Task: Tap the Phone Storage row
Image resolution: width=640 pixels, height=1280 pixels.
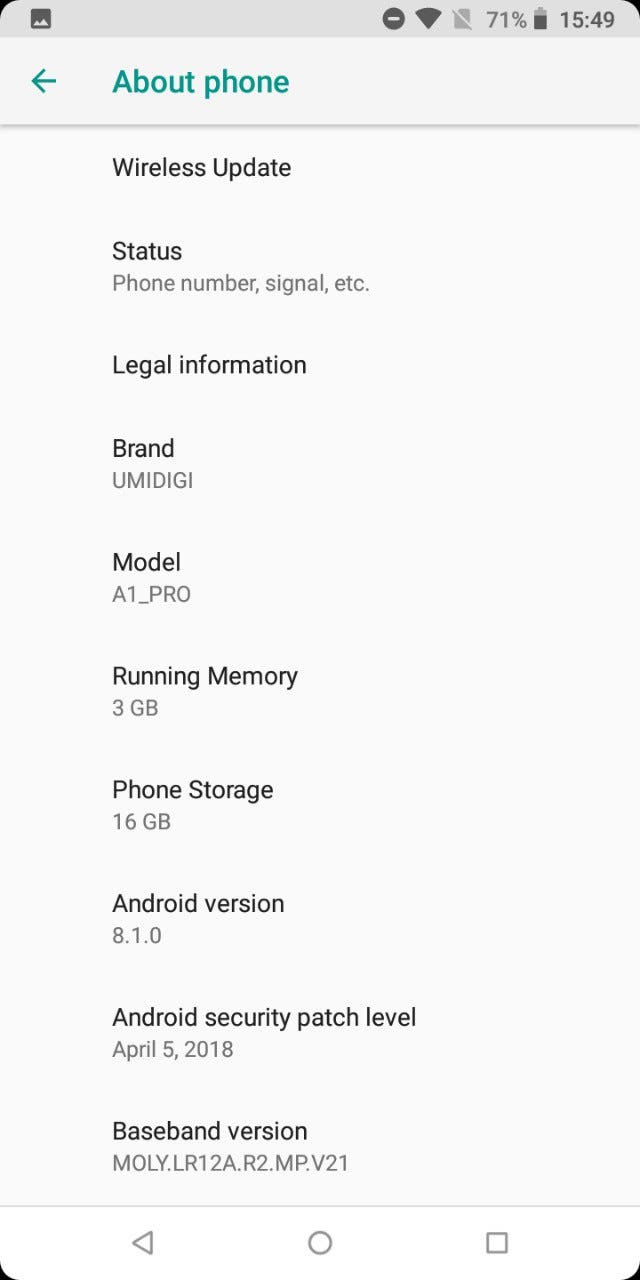Action: [320, 805]
